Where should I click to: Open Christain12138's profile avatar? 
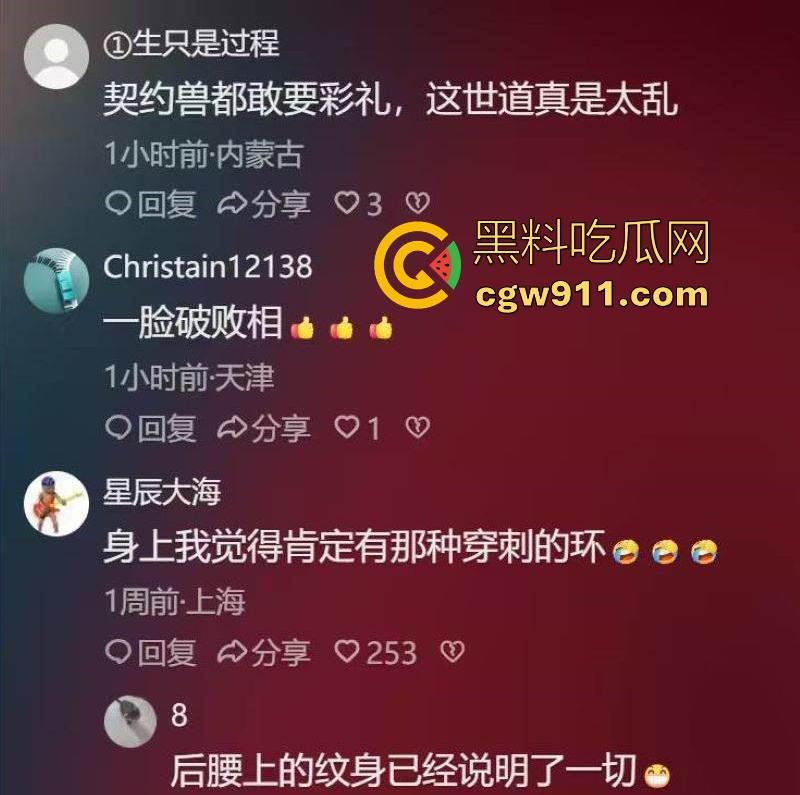[56, 280]
